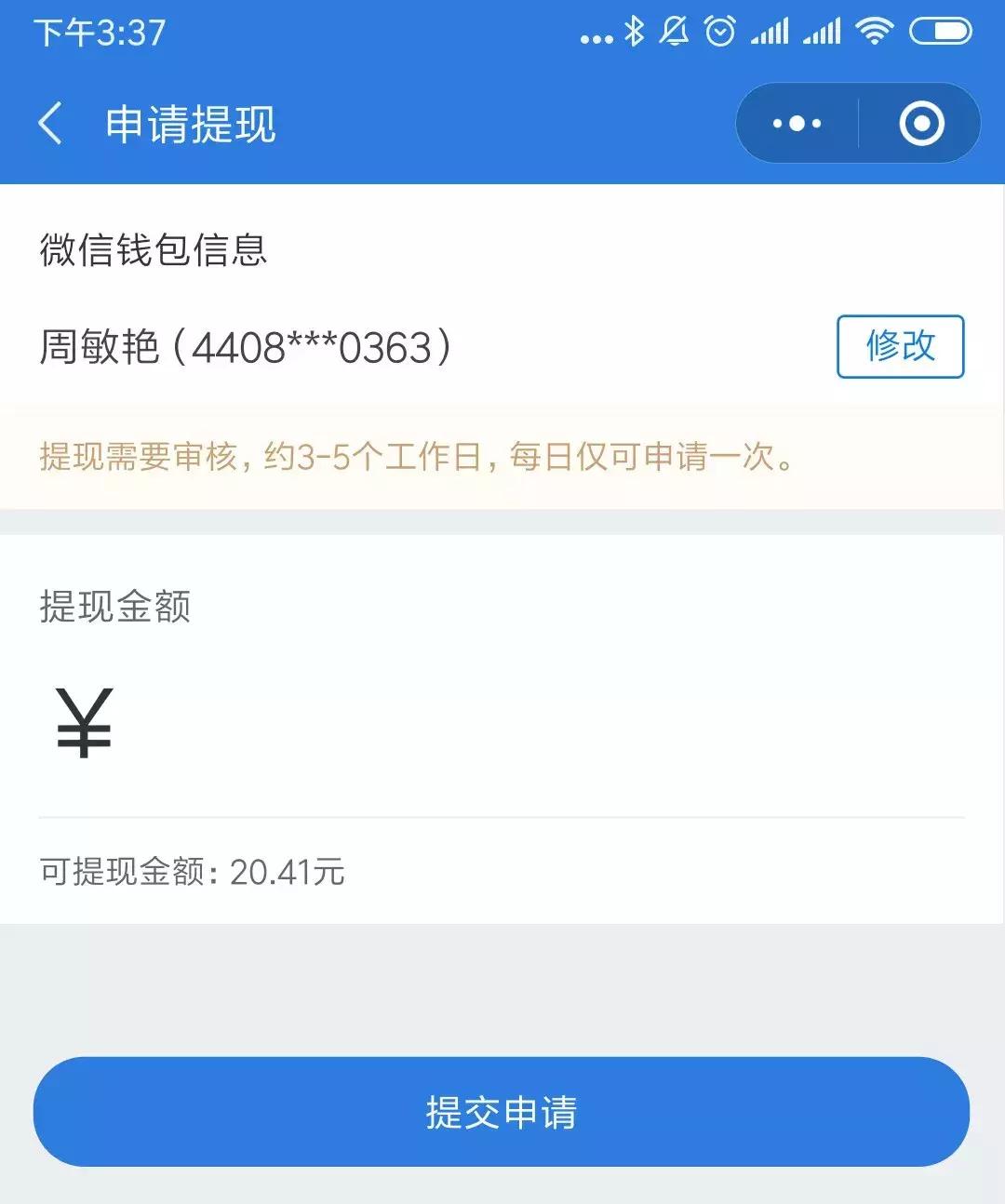The height and width of the screenshot is (1204, 1005).
Task: Tap the 申请提现 title in the header
Action: 188,122
